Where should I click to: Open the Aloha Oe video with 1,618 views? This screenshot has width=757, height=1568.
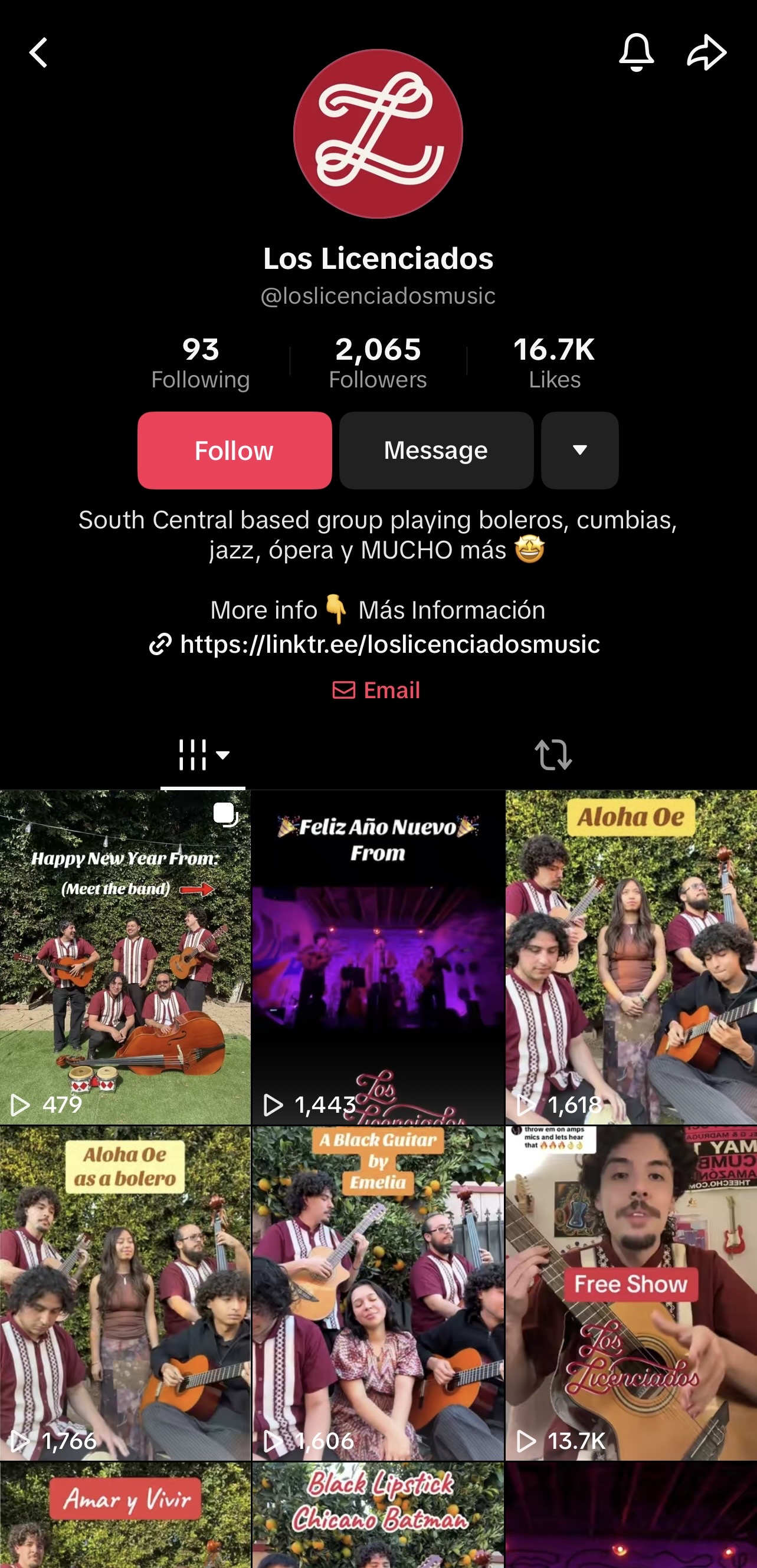point(631,957)
